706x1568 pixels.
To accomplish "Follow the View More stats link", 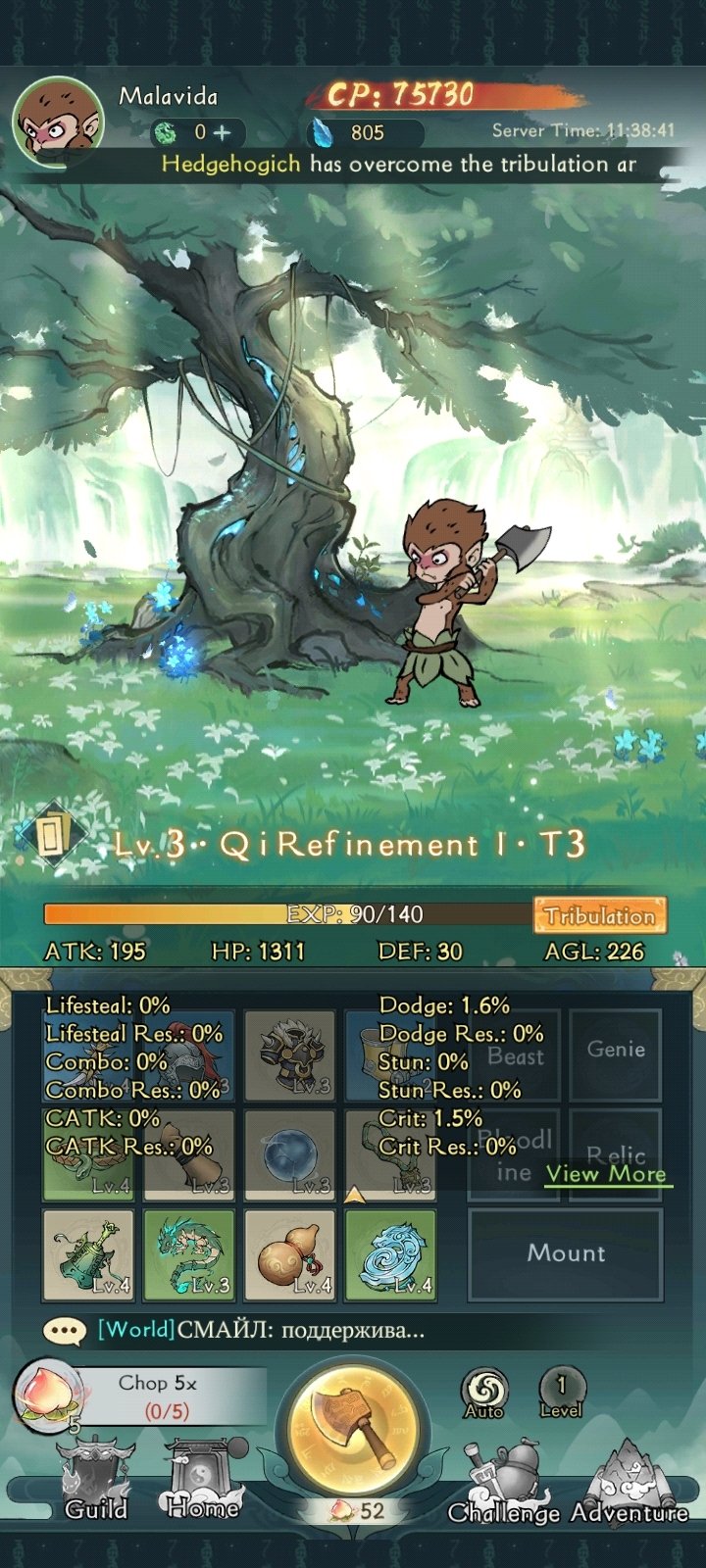I will click(607, 1174).
